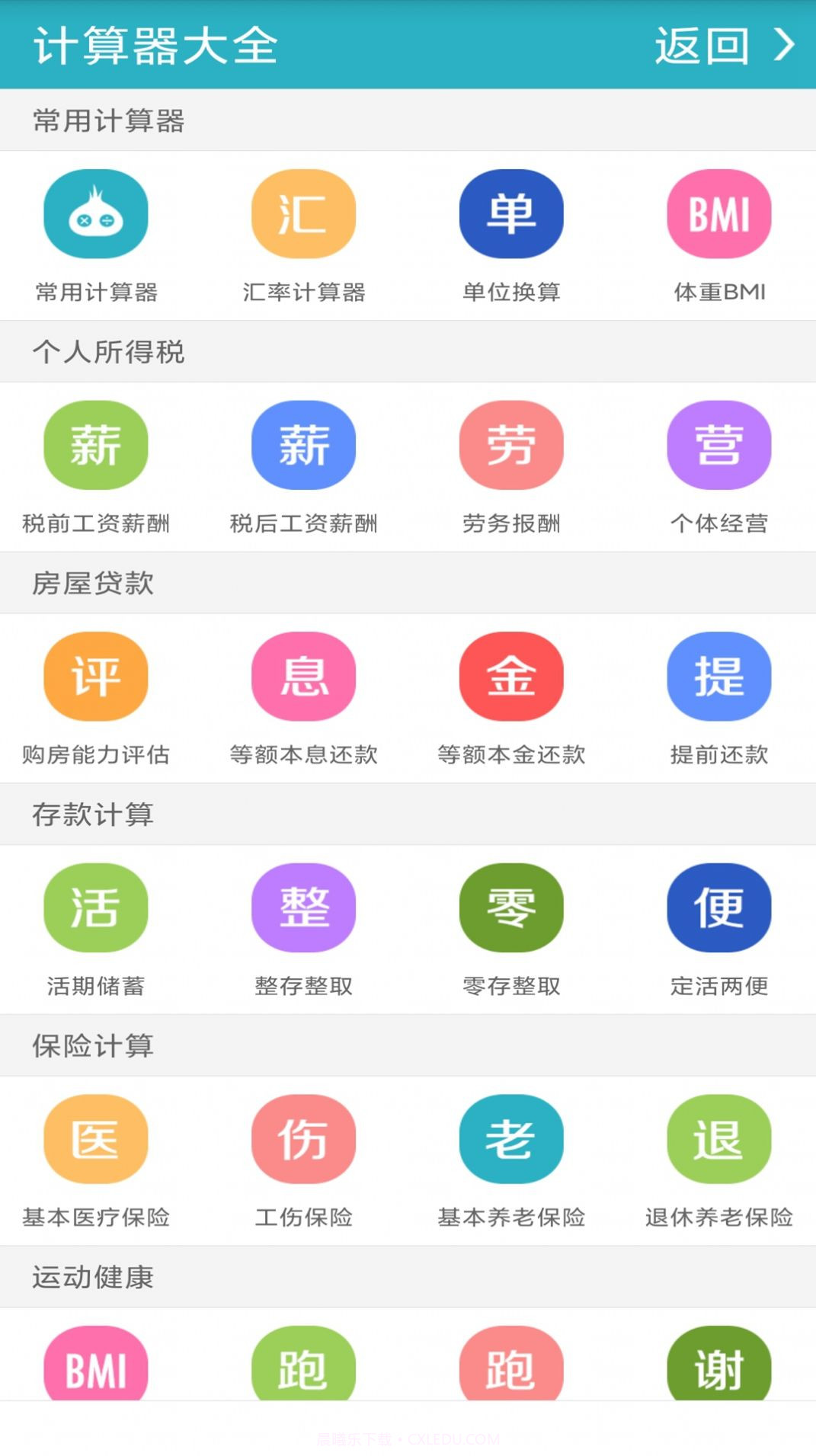Tap the 提前还款 early repayment icon

(719, 677)
